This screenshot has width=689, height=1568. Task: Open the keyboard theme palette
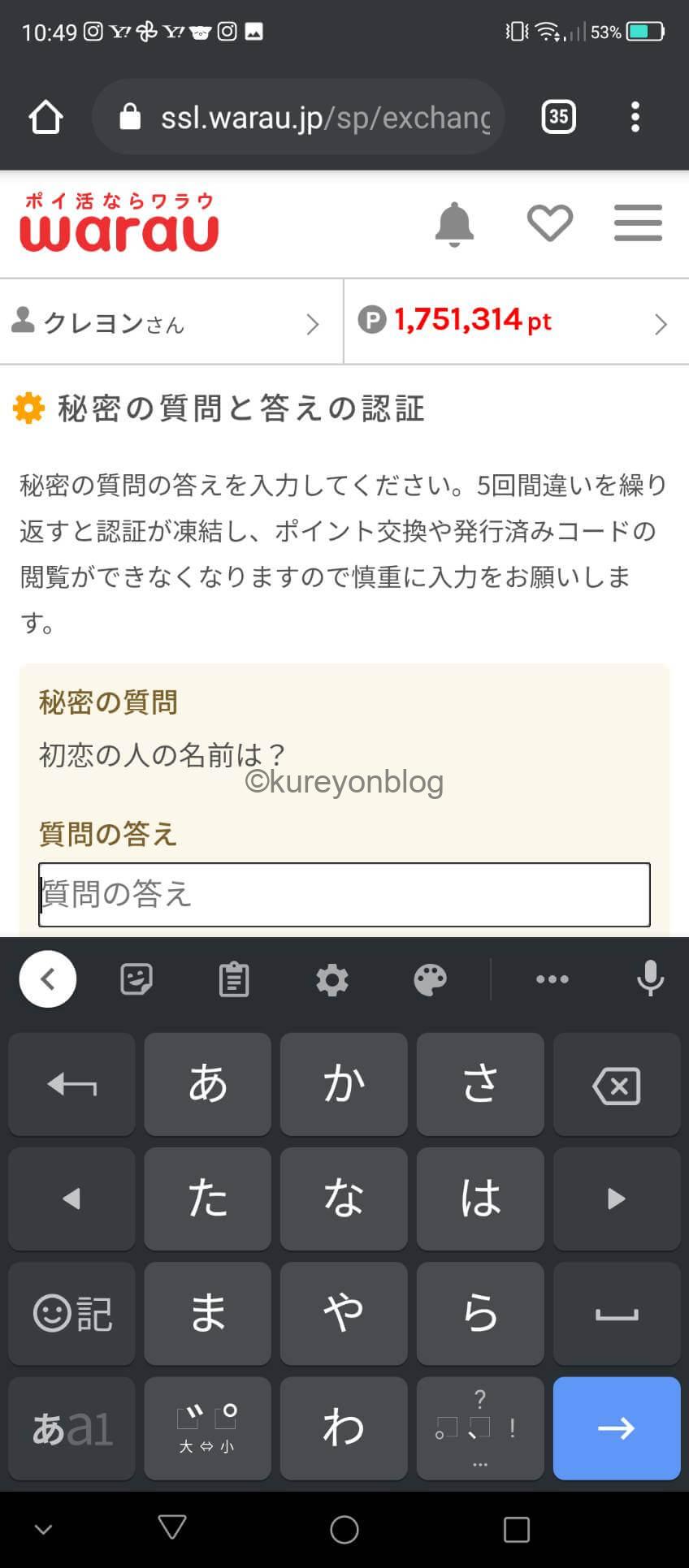(x=430, y=979)
